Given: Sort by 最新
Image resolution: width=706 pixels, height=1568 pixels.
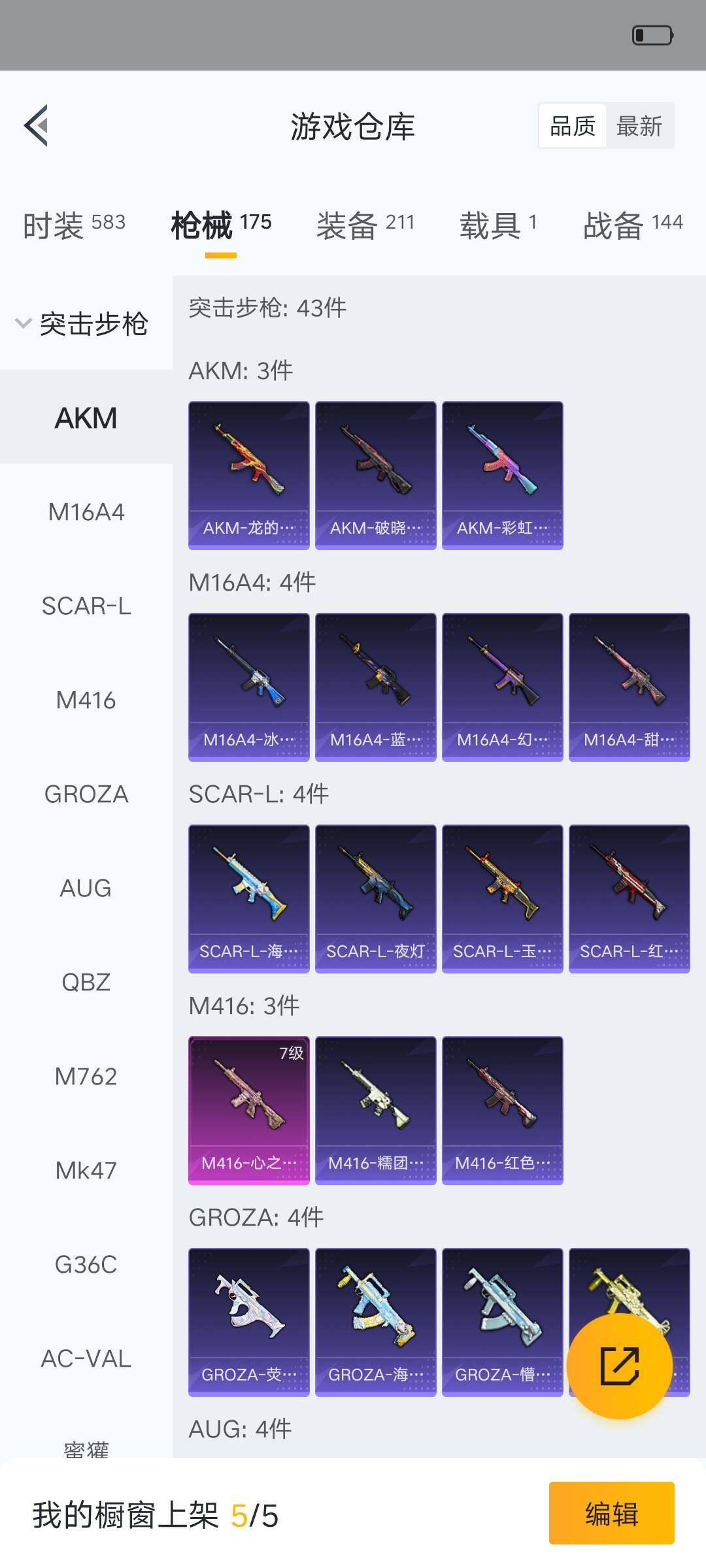Looking at the screenshot, I should pyautogui.click(x=639, y=126).
